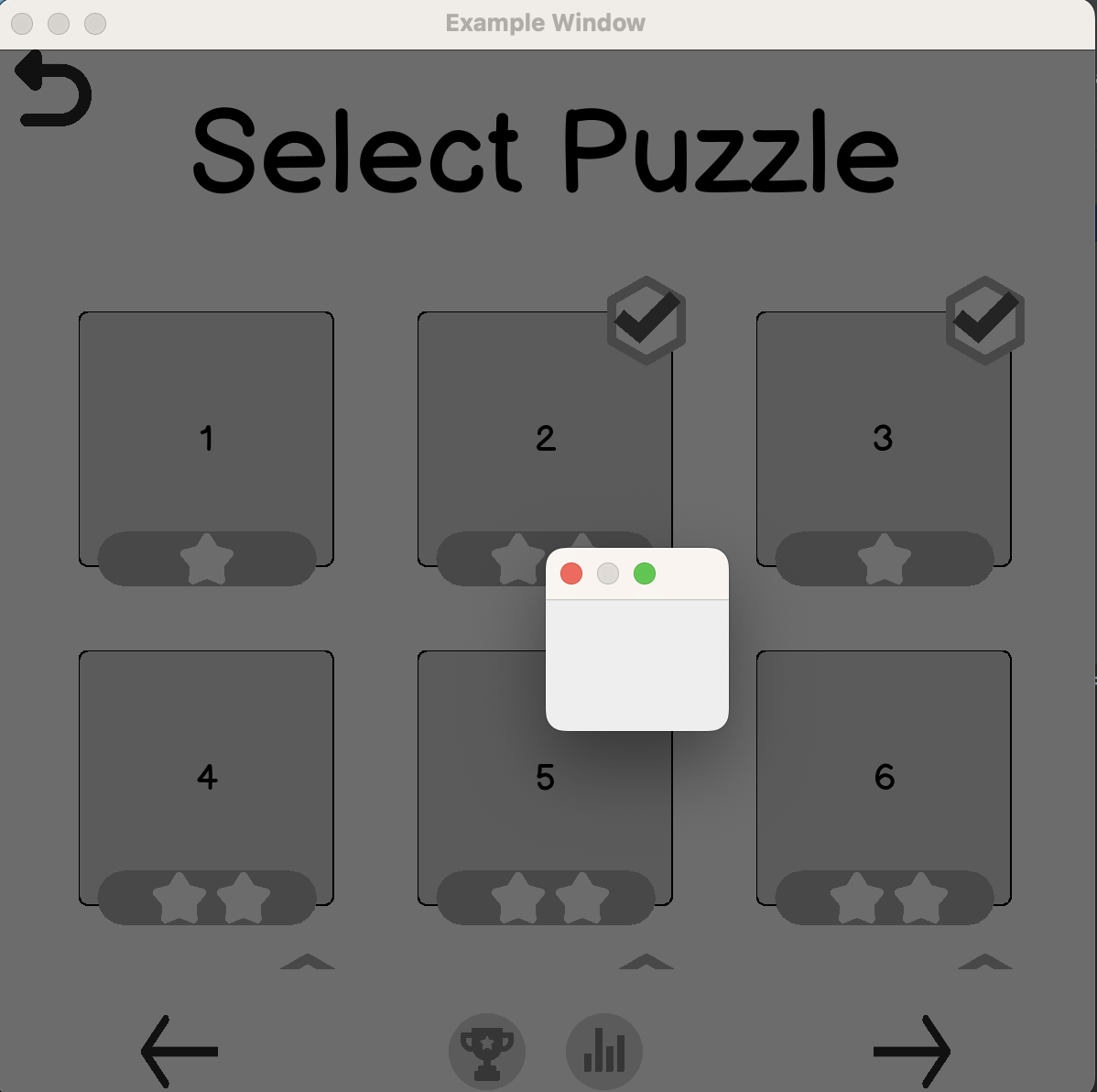
Task: Open puzzle 3
Action: click(x=884, y=438)
